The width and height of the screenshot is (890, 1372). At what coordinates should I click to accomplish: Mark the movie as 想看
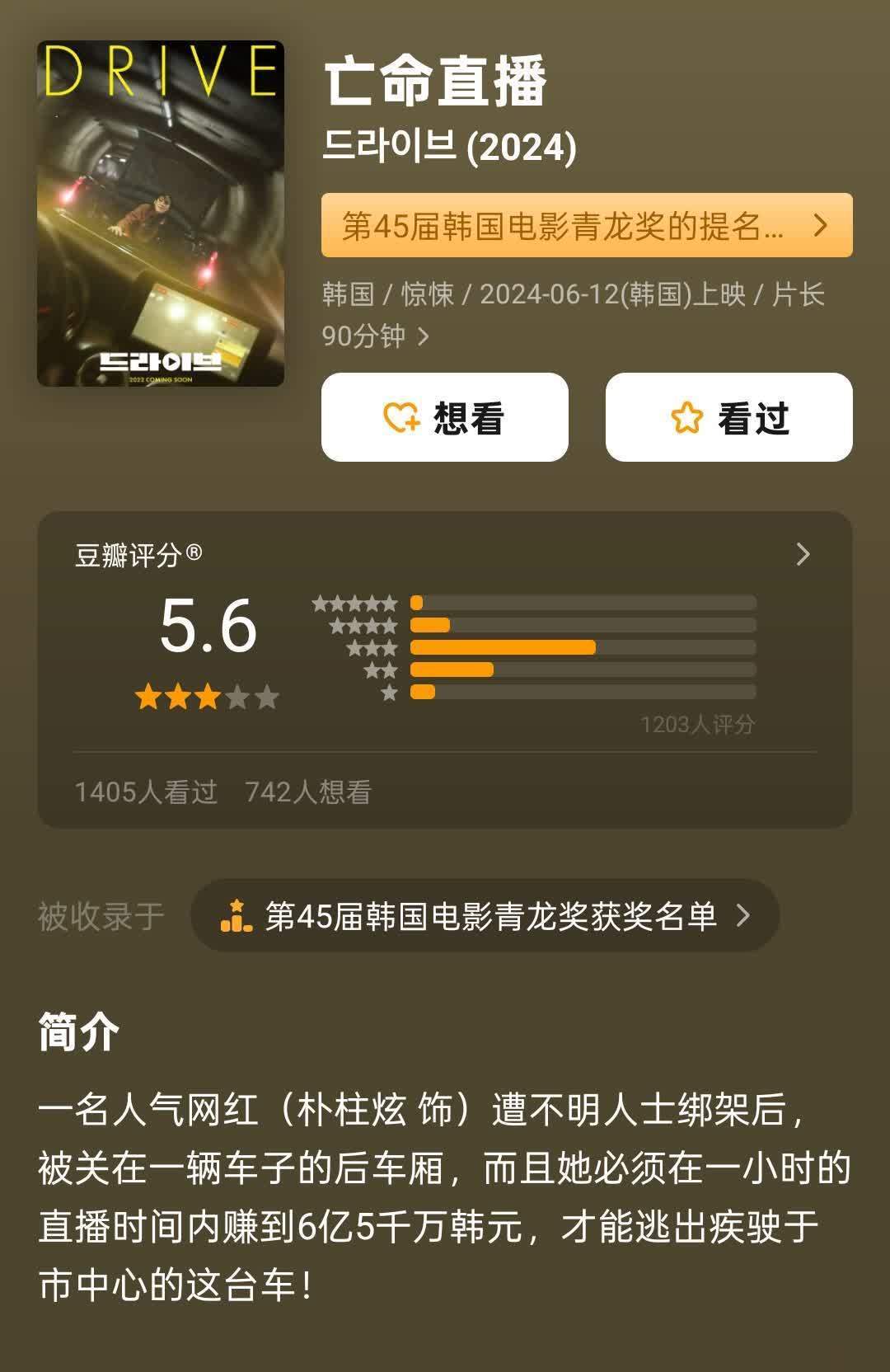[x=444, y=417]
